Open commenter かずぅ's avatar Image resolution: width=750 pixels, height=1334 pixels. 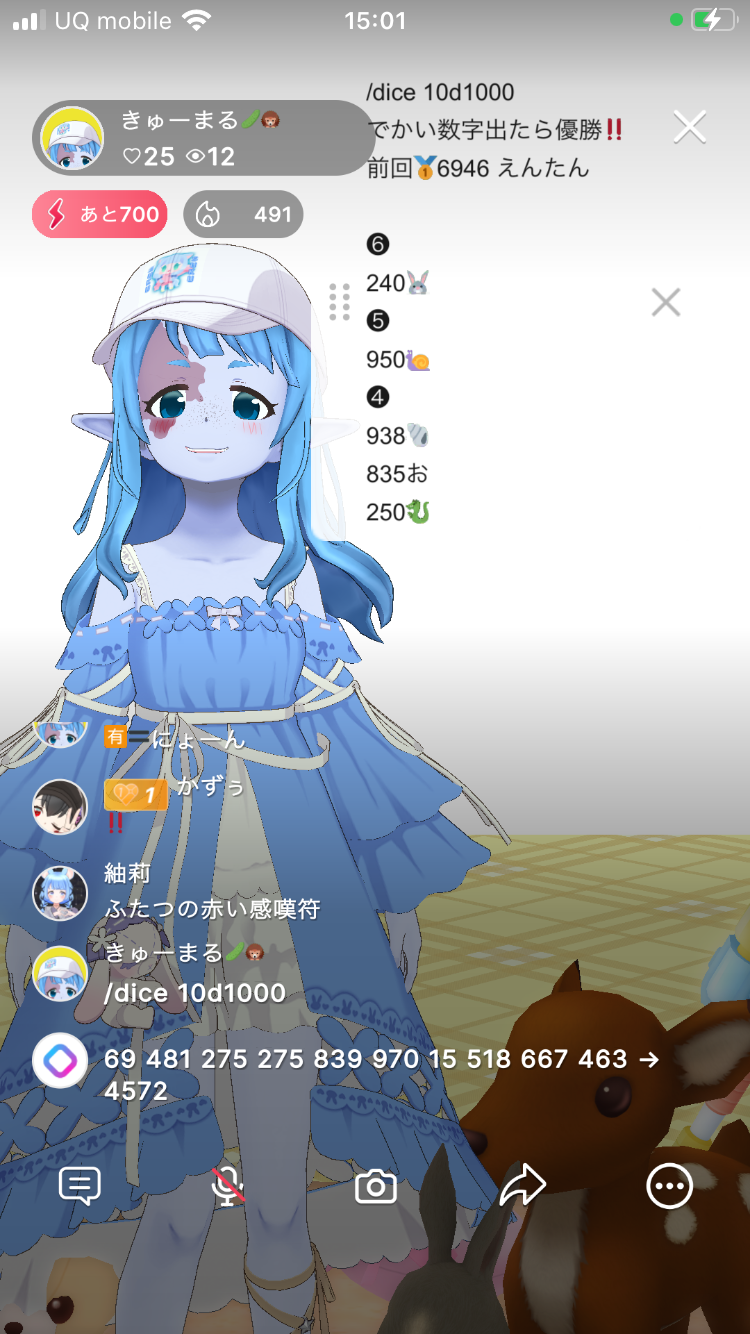pos(60,807)
